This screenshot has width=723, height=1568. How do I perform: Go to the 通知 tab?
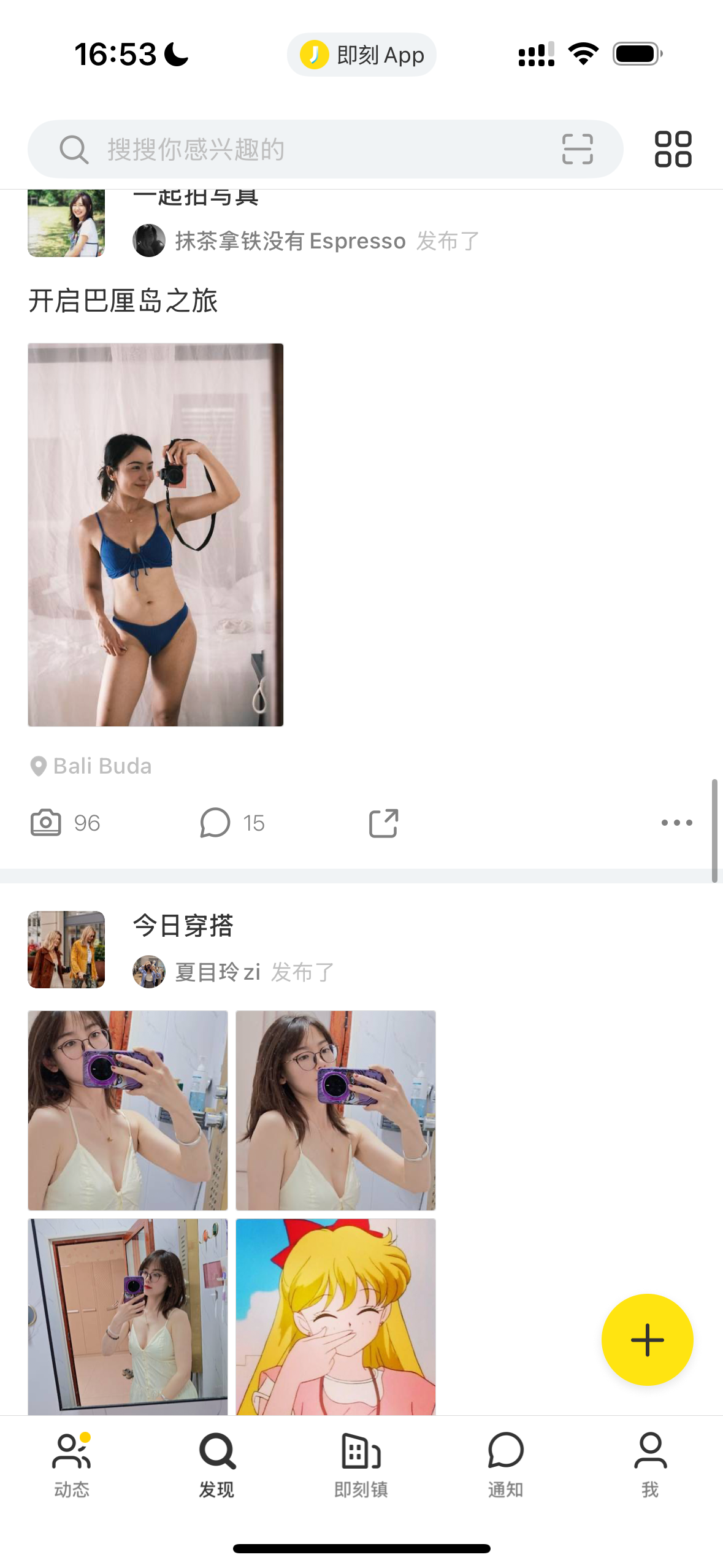coord(506,1465)
